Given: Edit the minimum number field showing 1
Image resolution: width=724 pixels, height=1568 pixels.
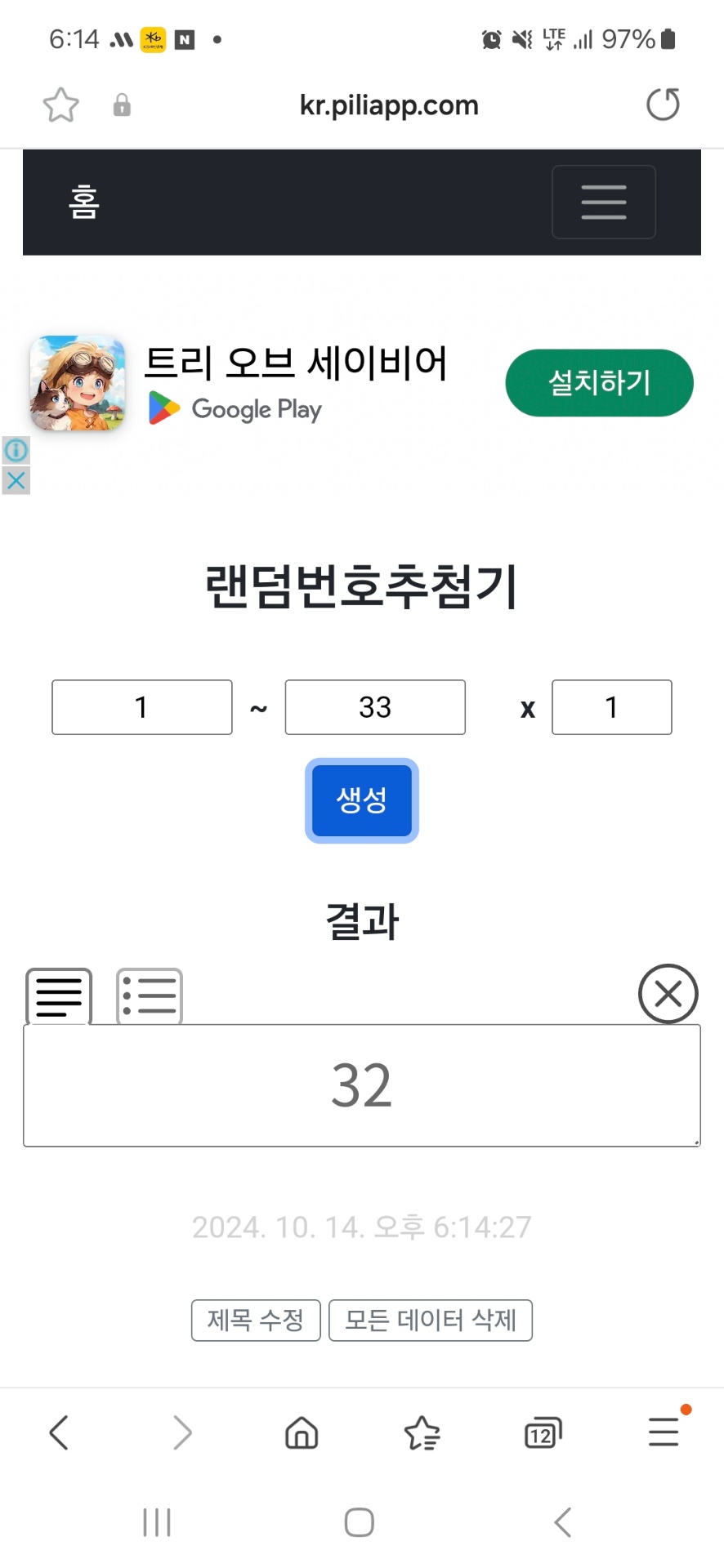Looking at the screenshot, I should [x=142, y=707].
